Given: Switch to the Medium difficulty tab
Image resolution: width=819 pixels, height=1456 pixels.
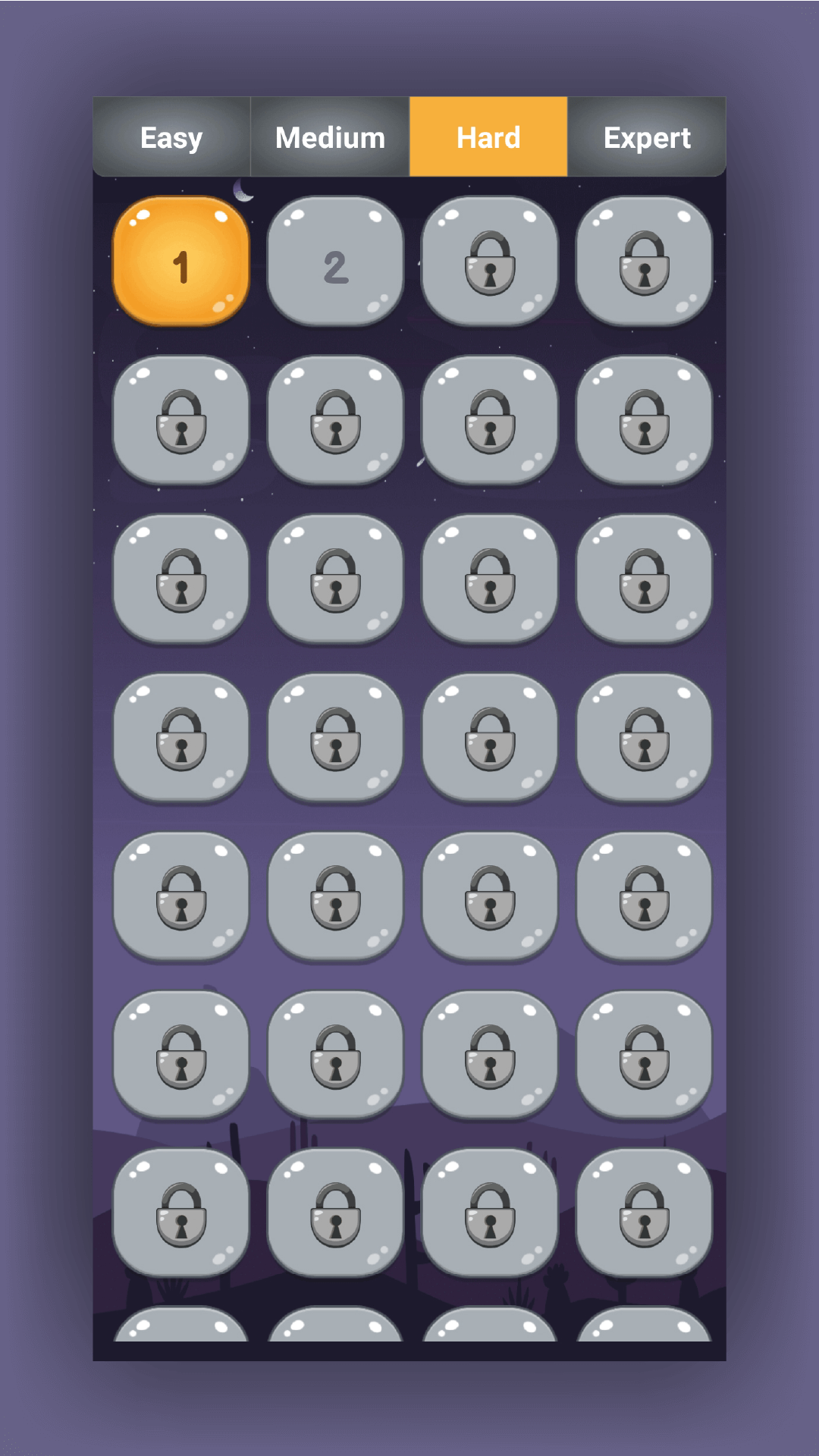Looking at the screenshot, I should click(x=330, y=137).
